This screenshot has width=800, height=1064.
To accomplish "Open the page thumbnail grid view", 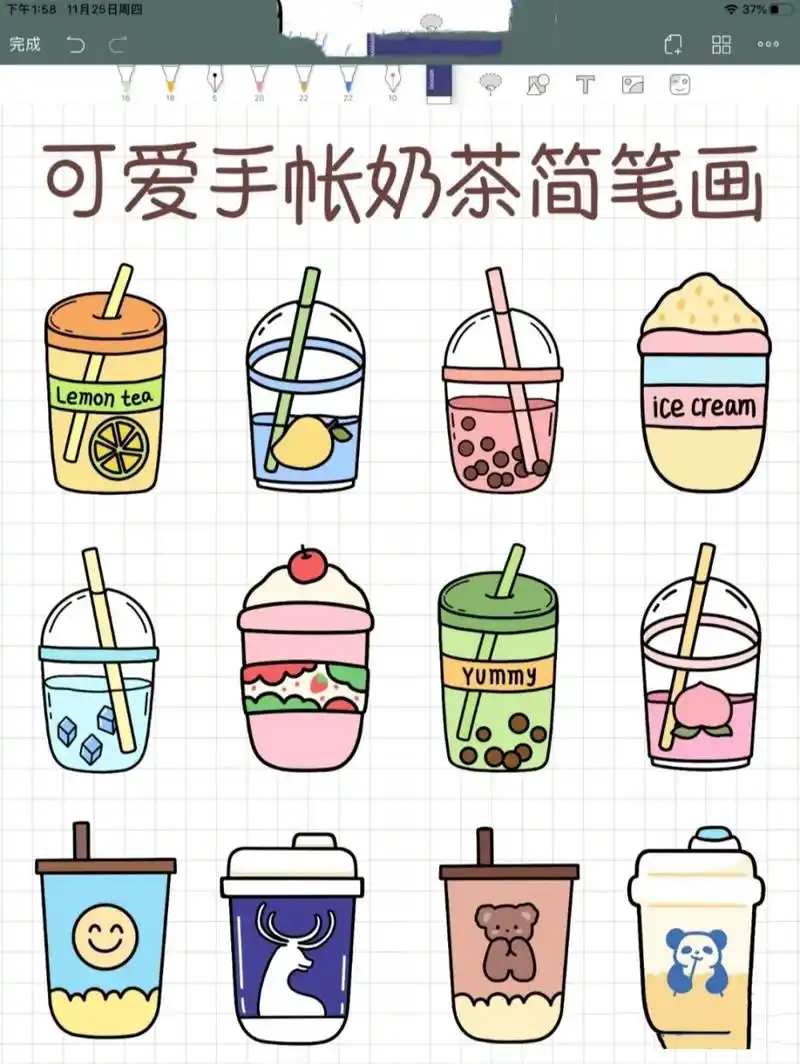I will point(722,45).
